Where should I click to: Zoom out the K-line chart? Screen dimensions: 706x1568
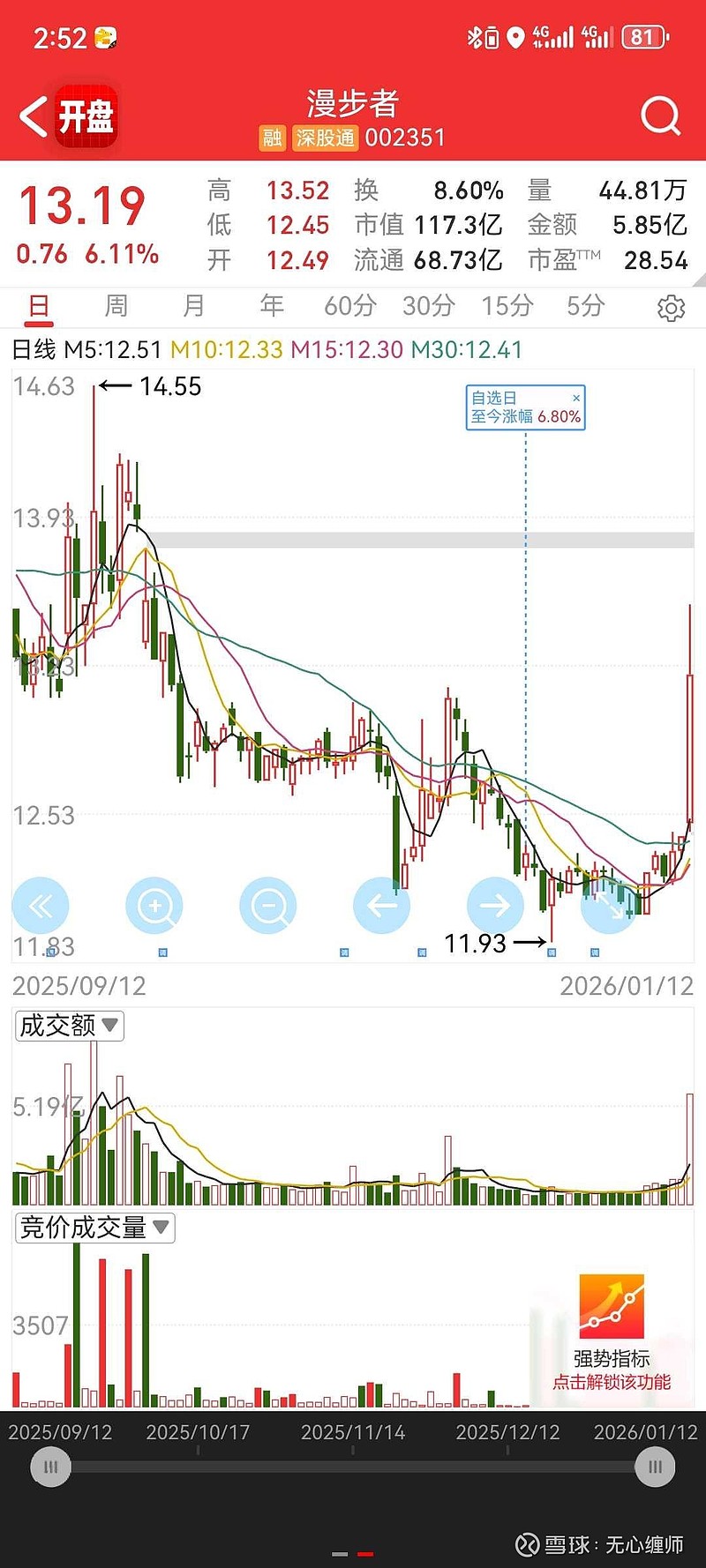pyautogui.click(x=268, y=906)
